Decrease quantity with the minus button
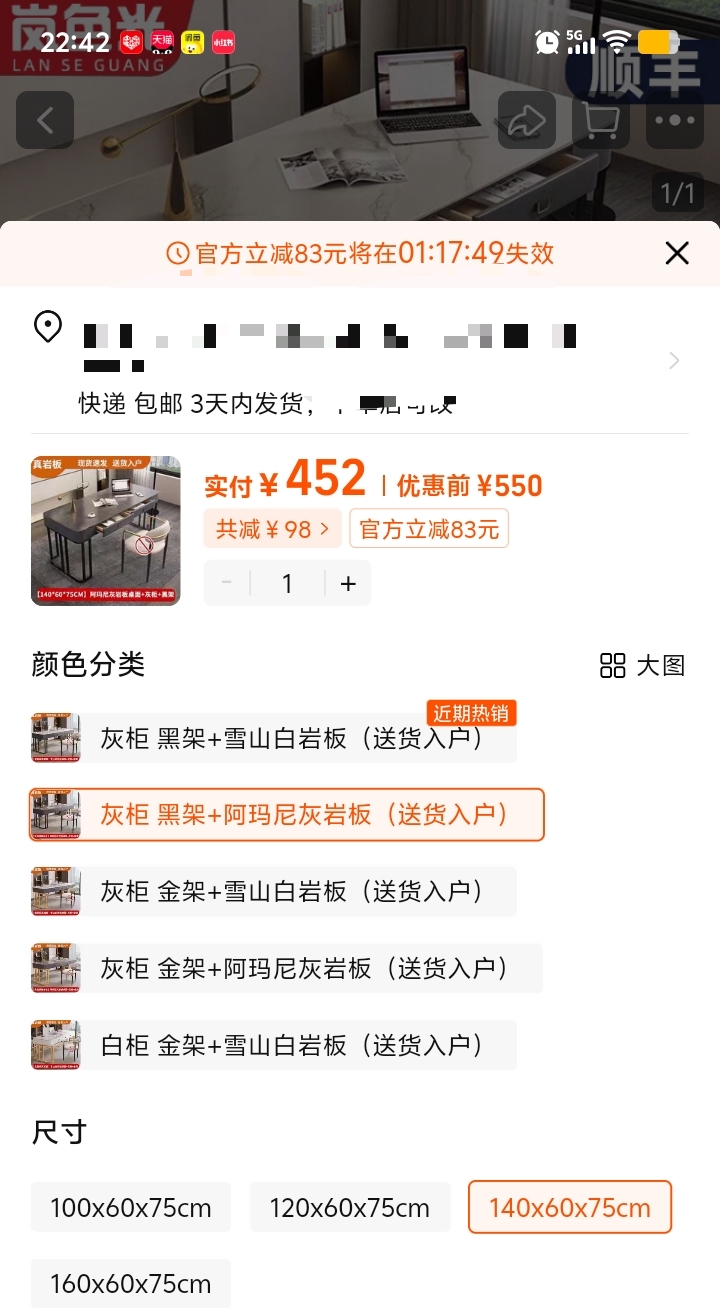This screenshot has width=720, height=1308. 227,583
